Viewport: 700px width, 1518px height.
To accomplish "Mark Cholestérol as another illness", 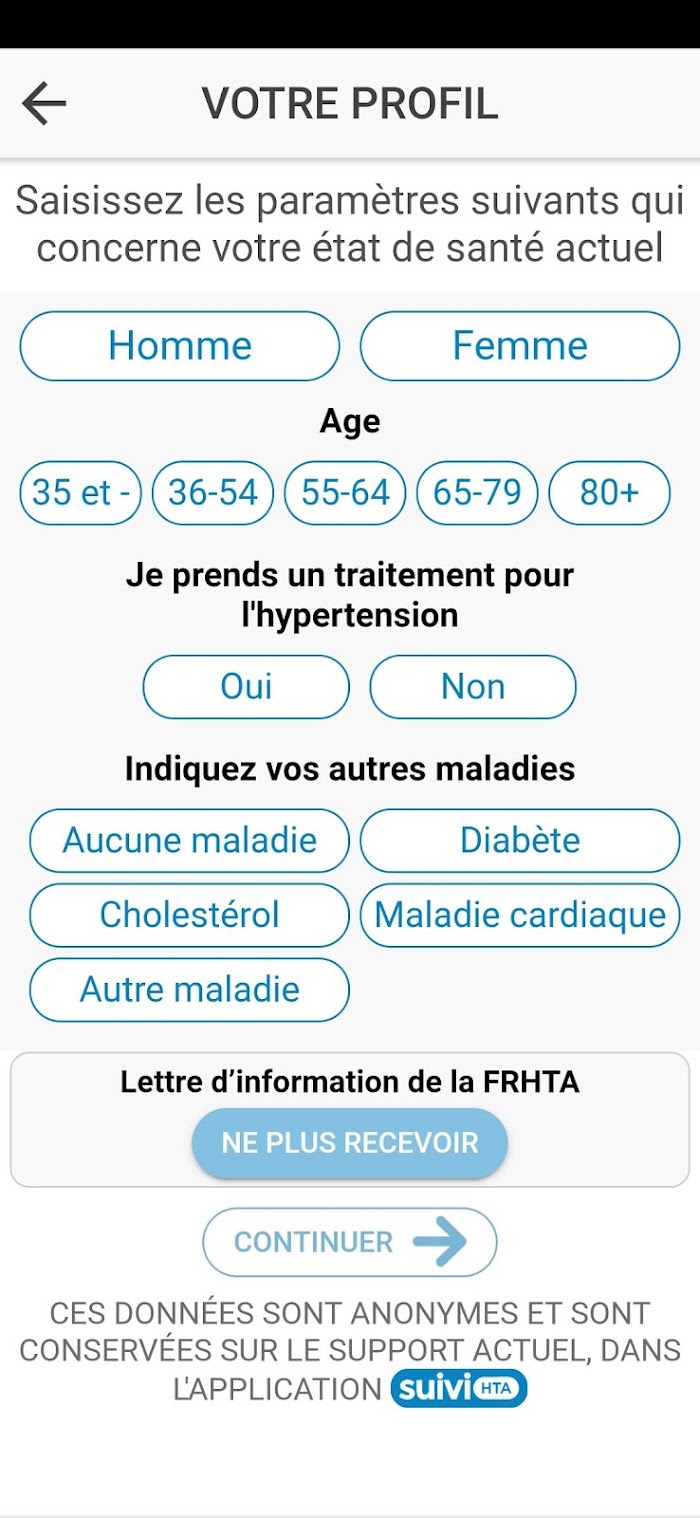I will click(x=190, y=915).
